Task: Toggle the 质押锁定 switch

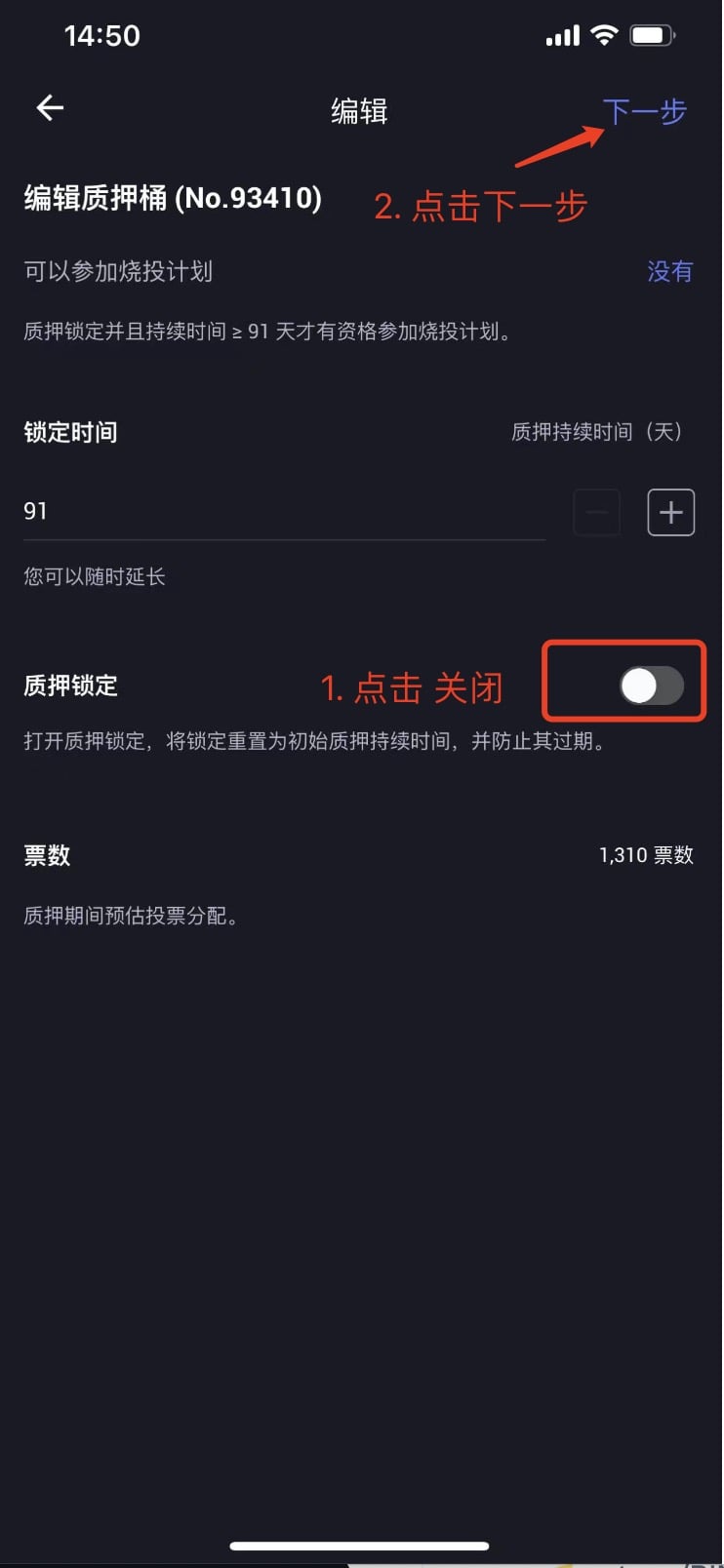Action: (652, 686)
